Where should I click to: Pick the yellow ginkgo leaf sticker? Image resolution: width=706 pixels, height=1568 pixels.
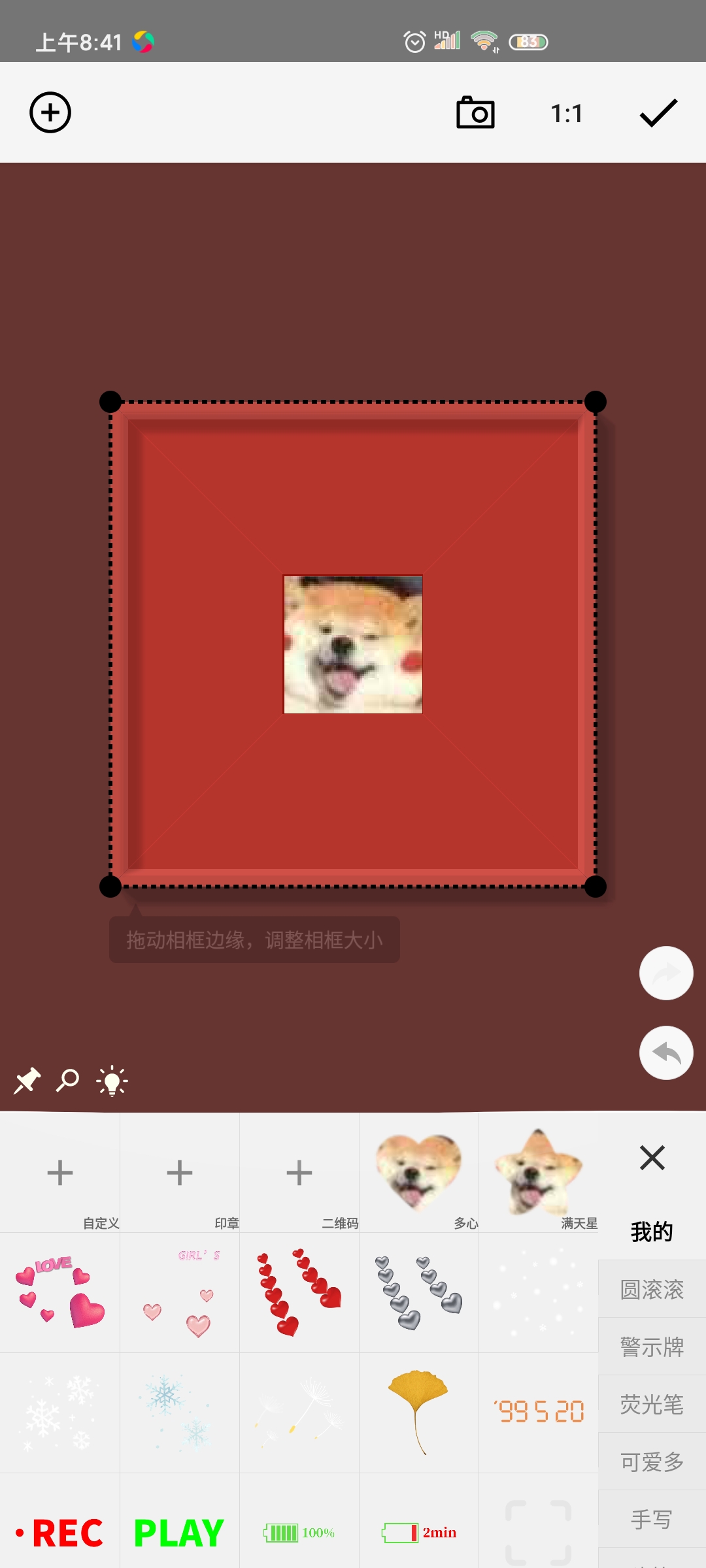(x=419, y=1413)
